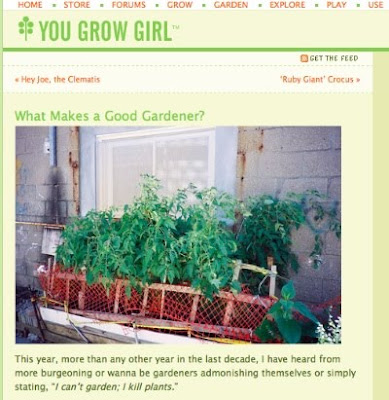Switch to the GROW section
Viewport: 389px width, 400px height.
click(x=180, y=5)
